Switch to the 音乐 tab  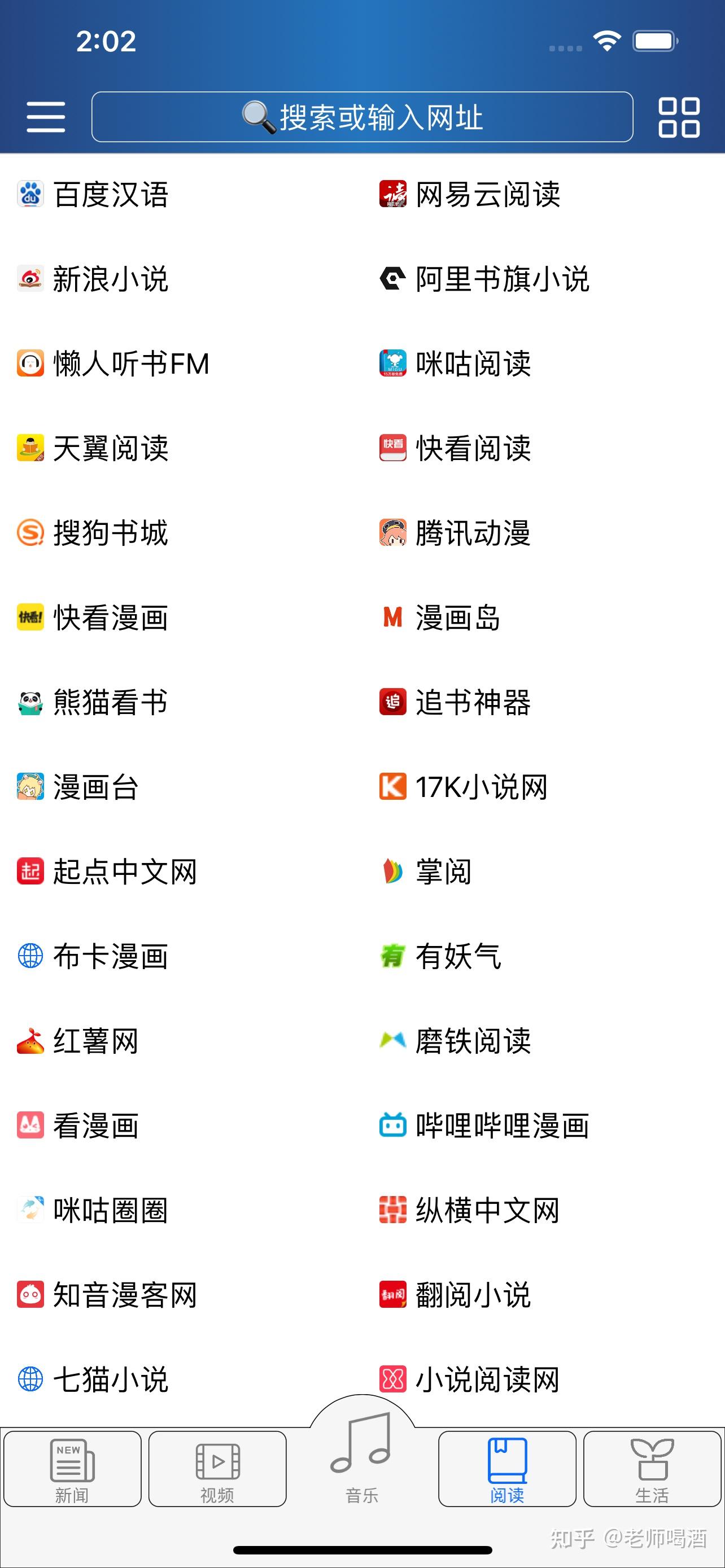click(x=362, y=1461)
